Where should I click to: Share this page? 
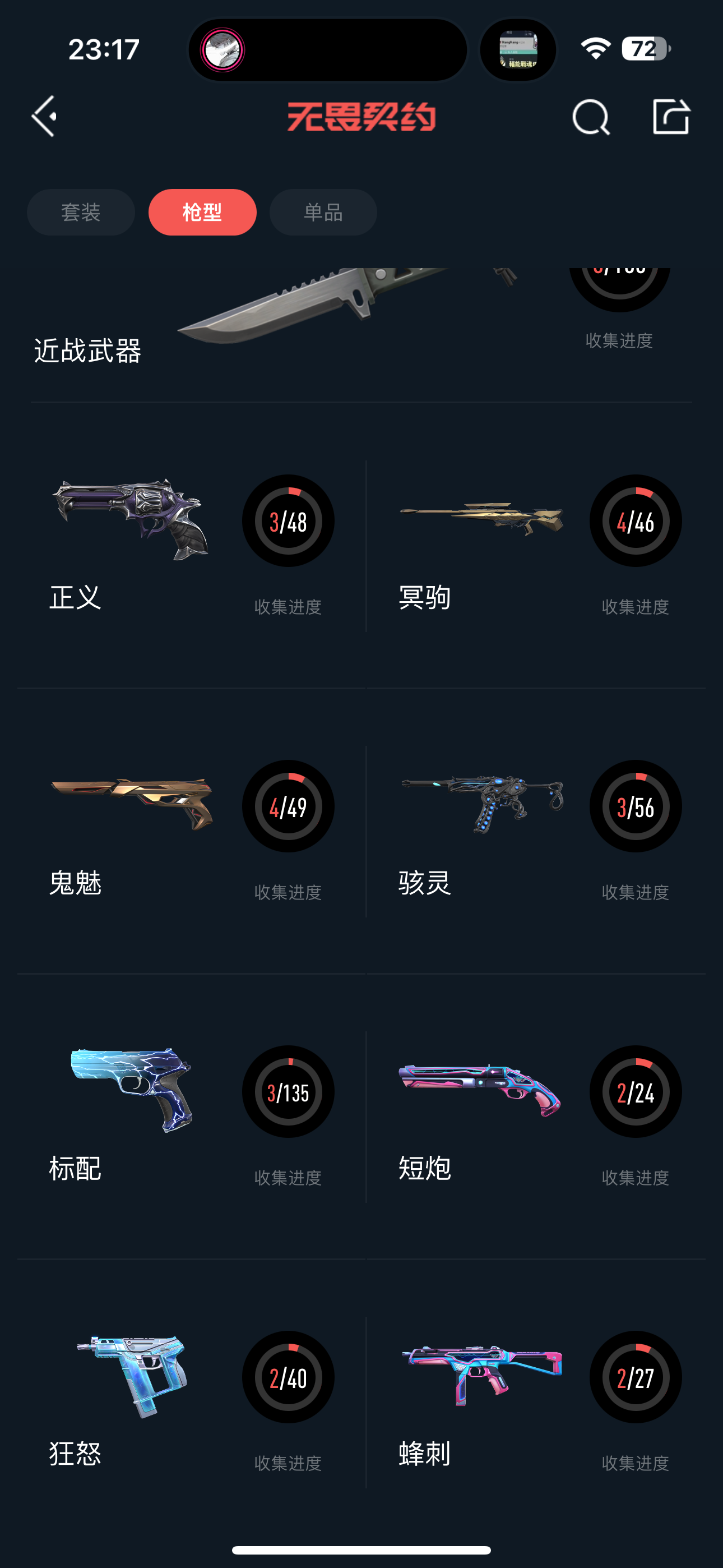[671, 116]
